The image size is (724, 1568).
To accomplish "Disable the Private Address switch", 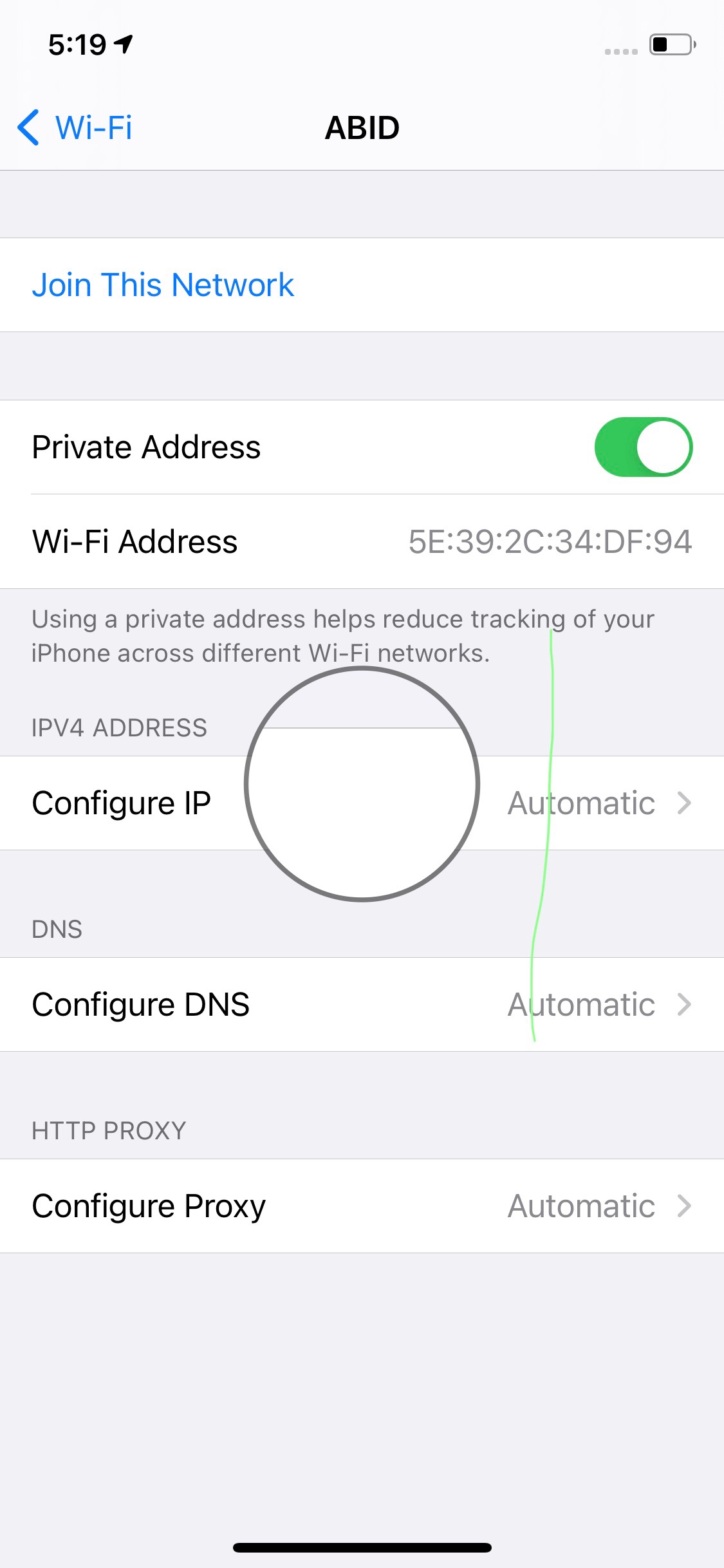I will click(643, 447).
